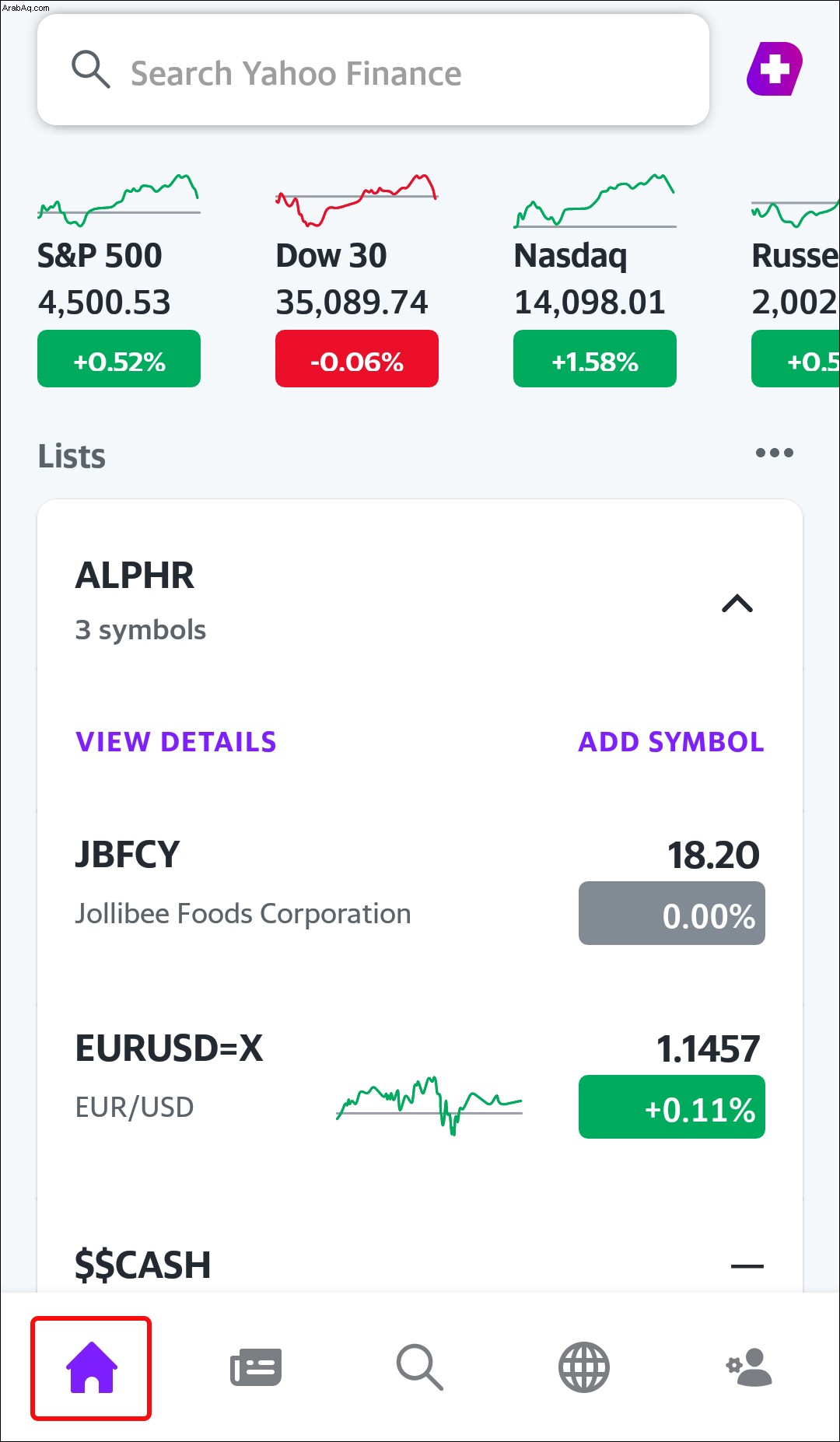View the Nasdaq index card
The width and height of the screenshot is (840, 1442).
(595, 279)
